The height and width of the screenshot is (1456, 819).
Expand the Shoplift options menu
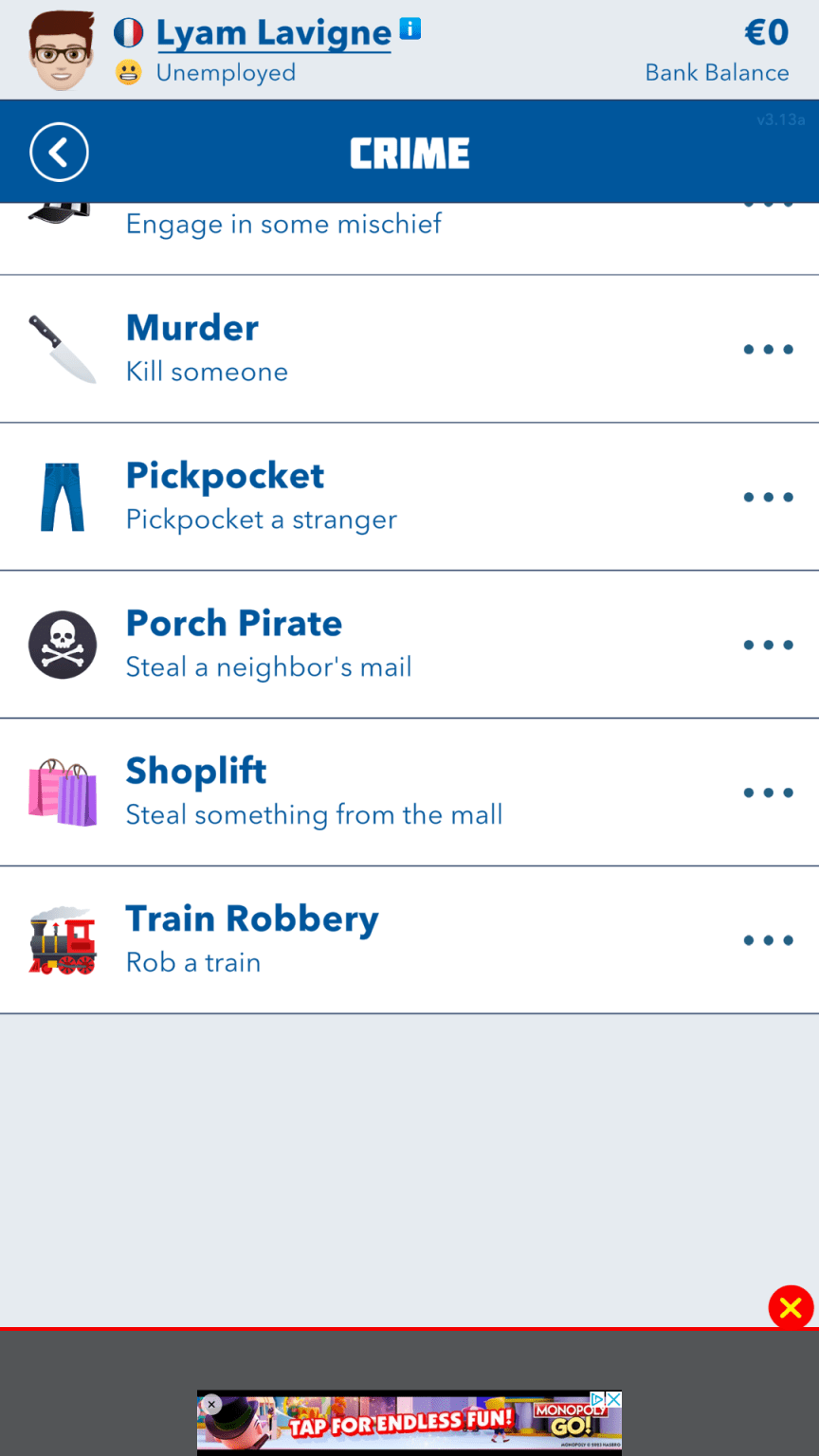[769, 792]
